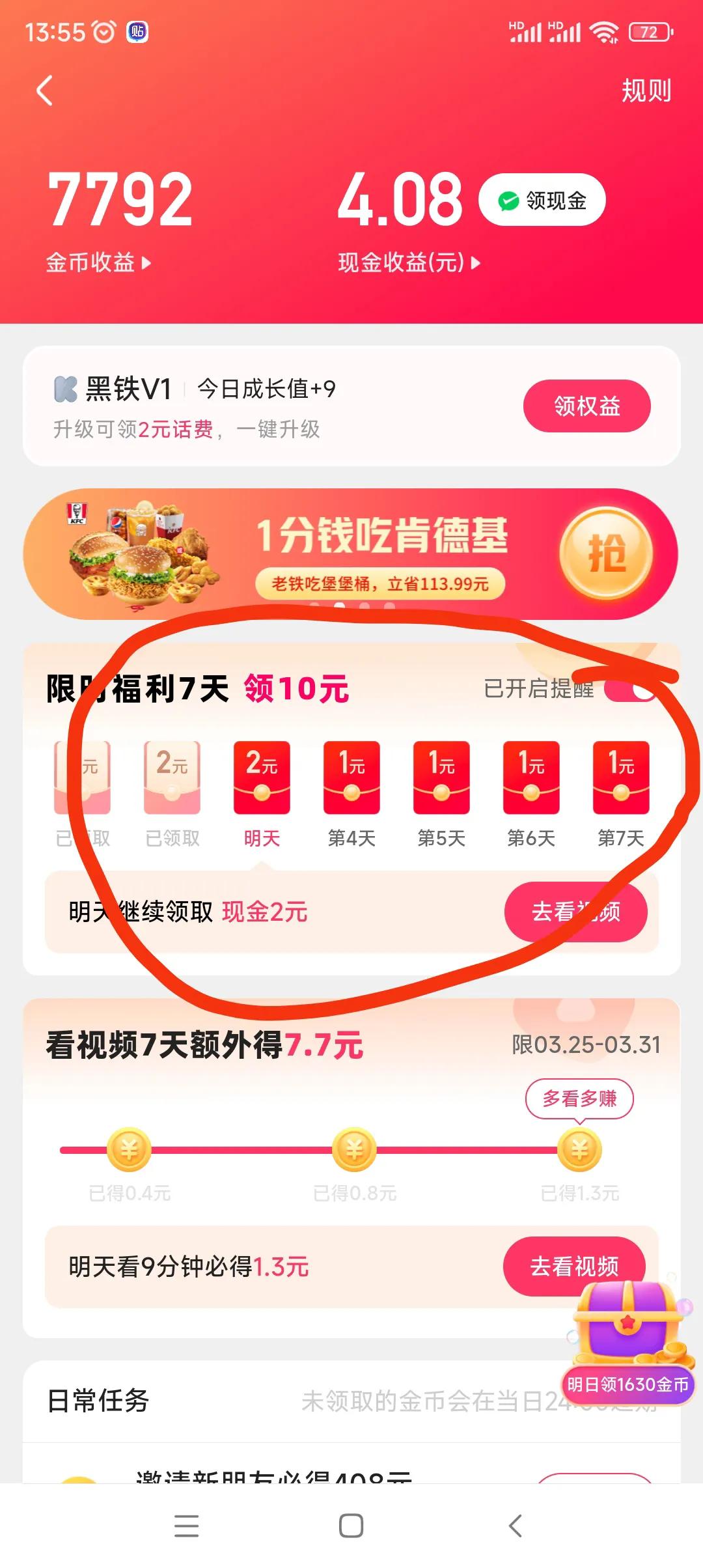Expand the 金币收益 details arrow

(x=147, y=263)
